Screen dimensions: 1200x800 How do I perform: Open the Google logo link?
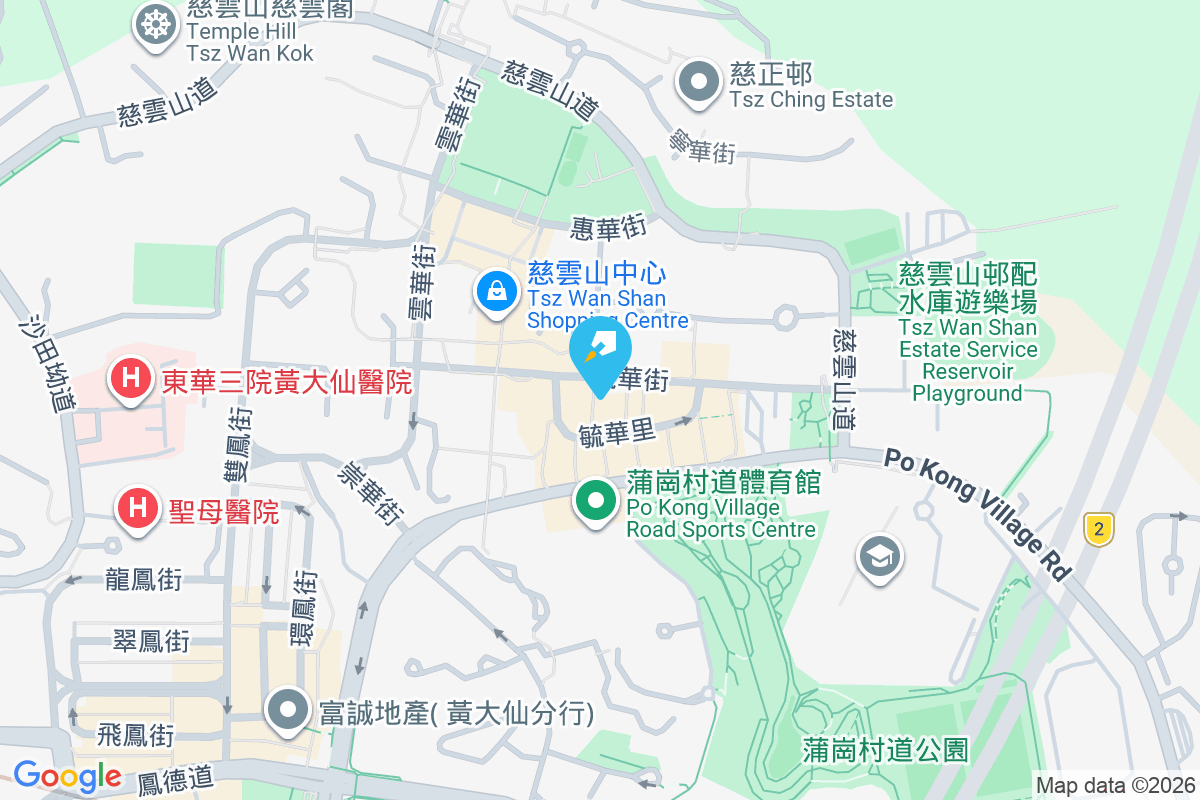click(67, 776)
